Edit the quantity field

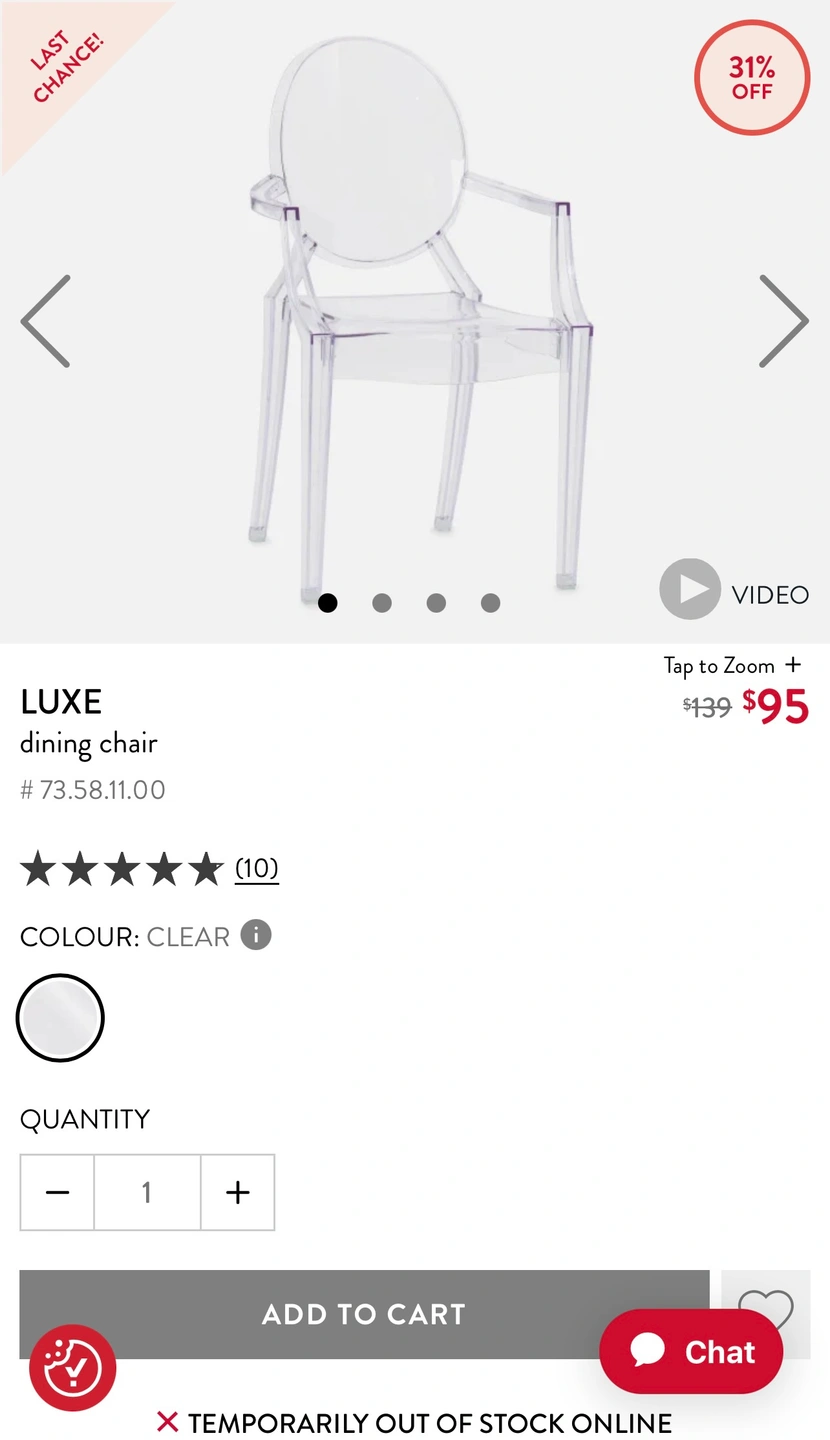pos(147,1192)
